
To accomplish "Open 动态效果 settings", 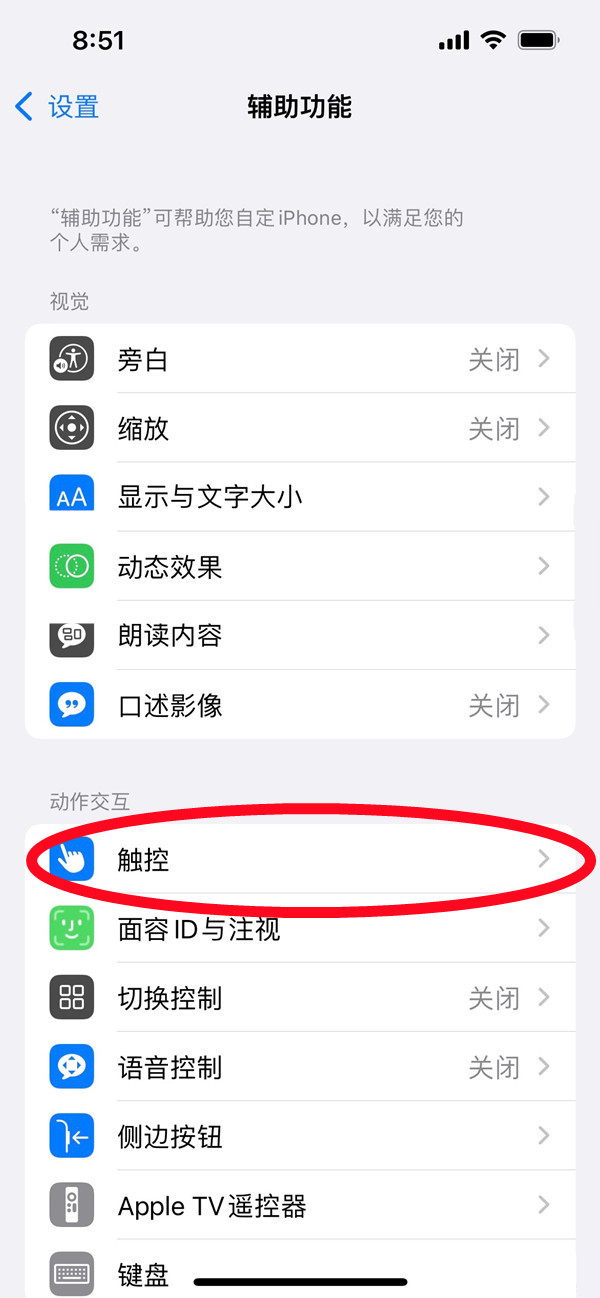I will (x=300, y=567).
